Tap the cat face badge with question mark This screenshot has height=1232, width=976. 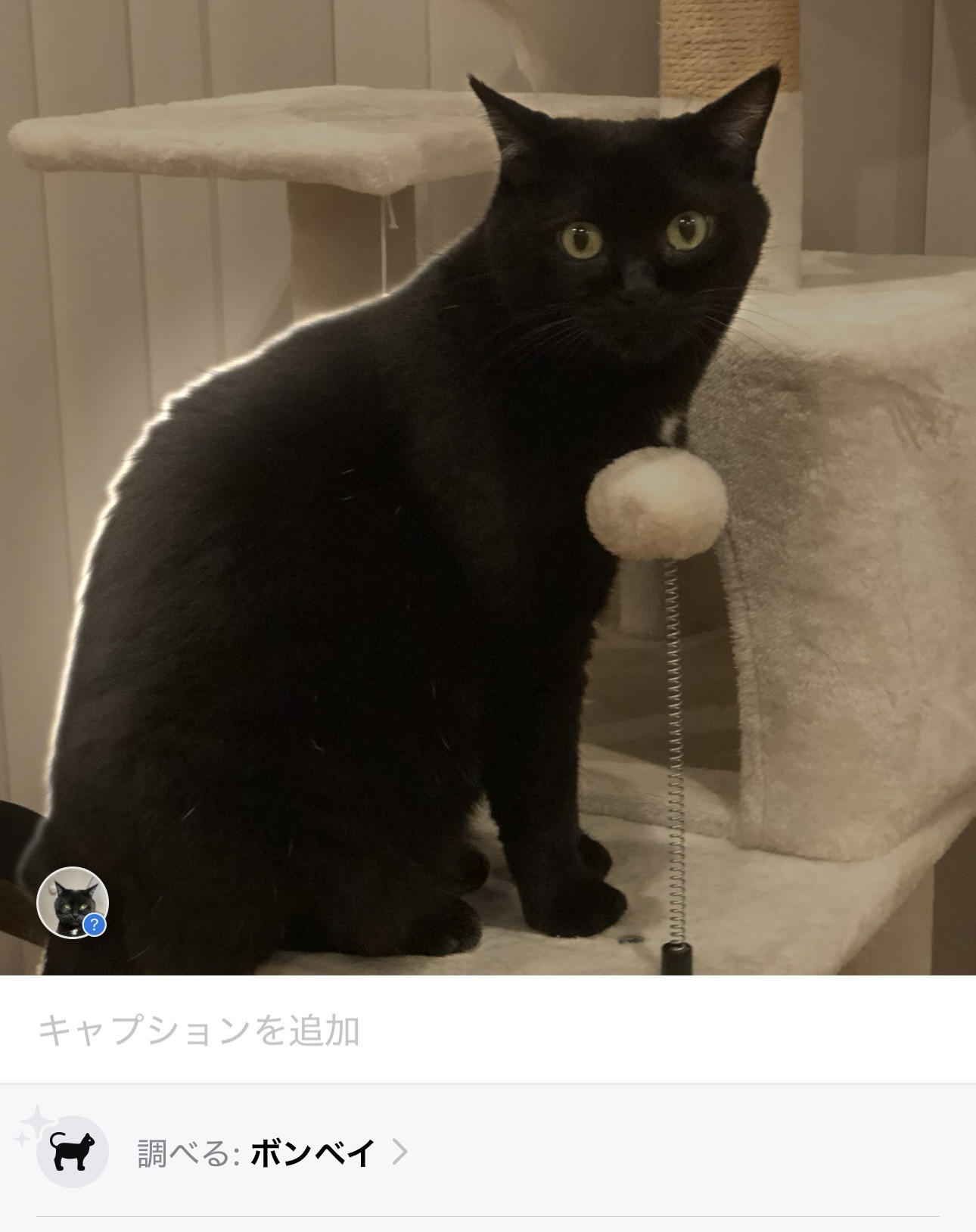pyautogui.click(x=73, y=902)
